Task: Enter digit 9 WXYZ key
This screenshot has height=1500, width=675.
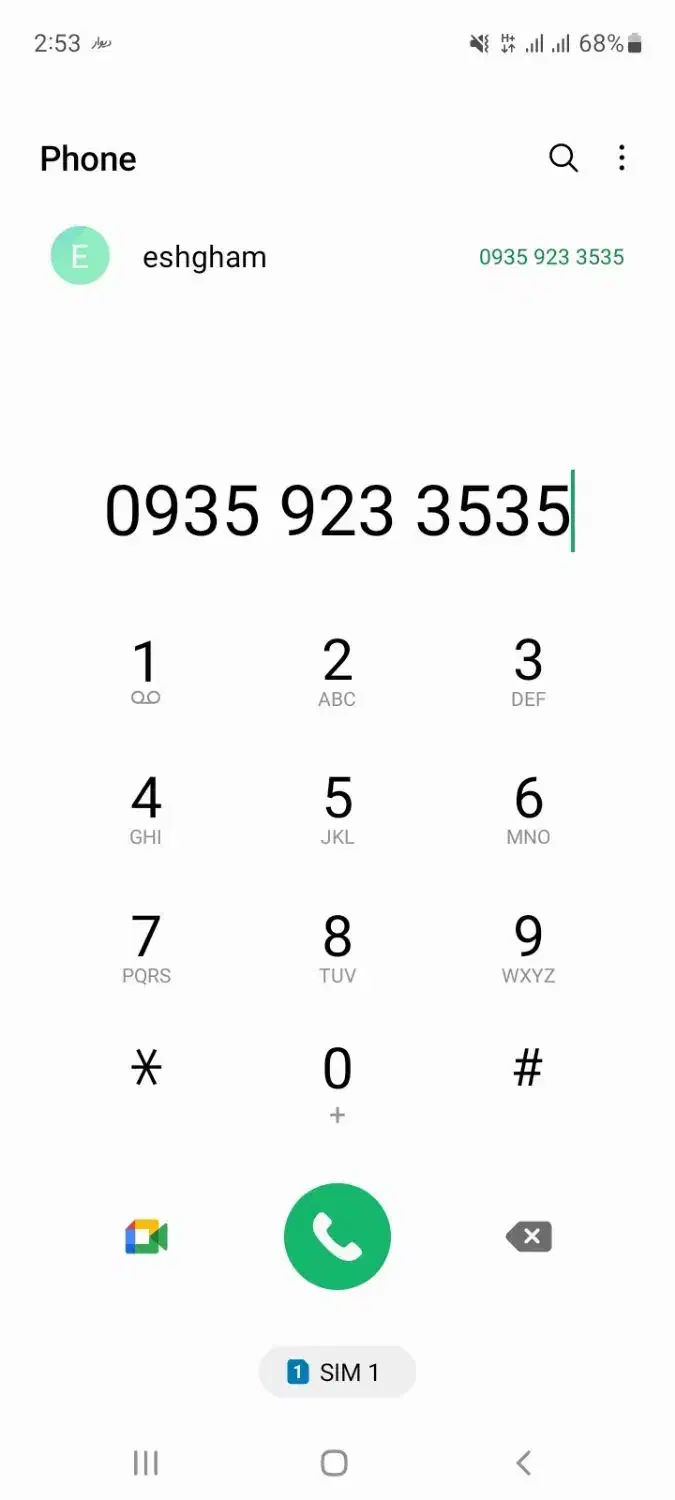Action: (528, 947)
